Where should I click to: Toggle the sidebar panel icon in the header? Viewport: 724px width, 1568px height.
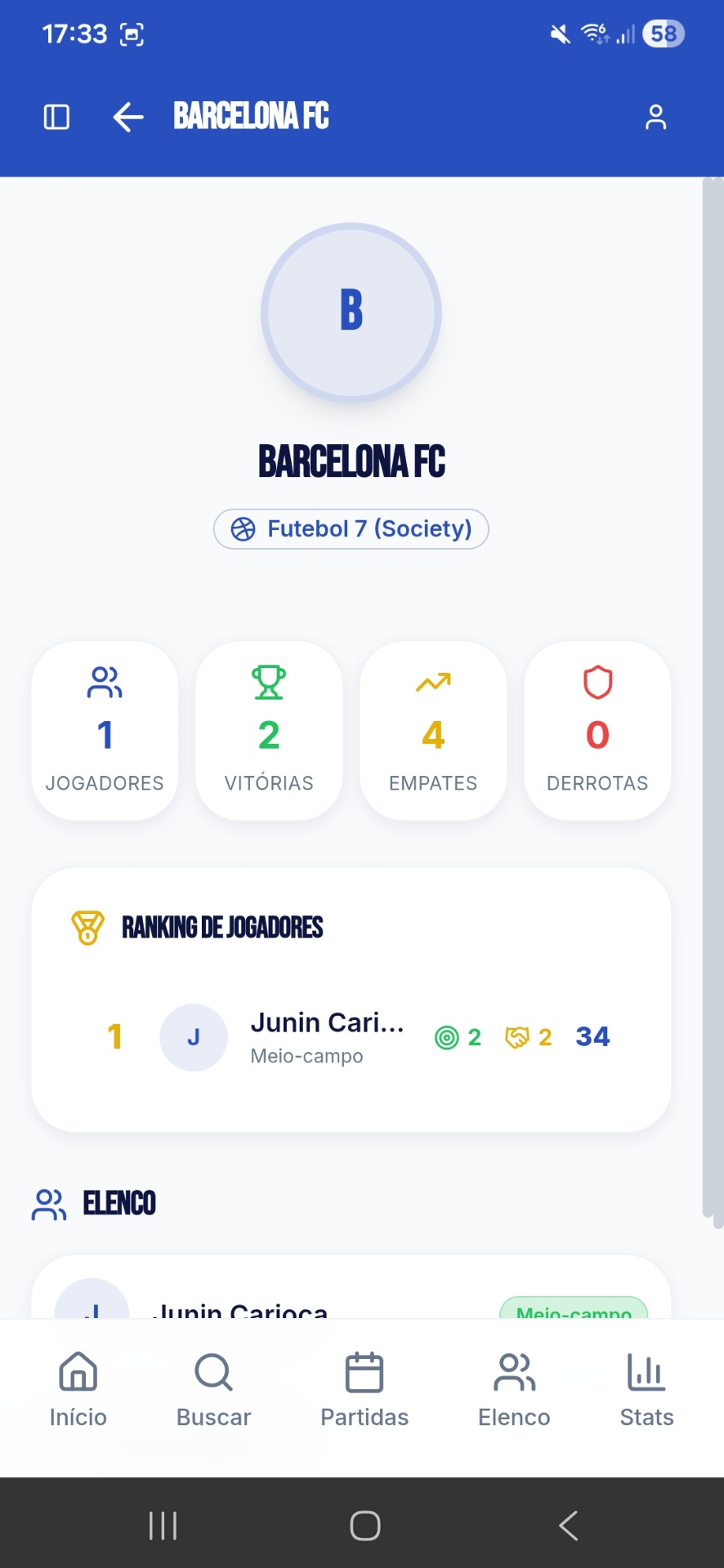56,118
